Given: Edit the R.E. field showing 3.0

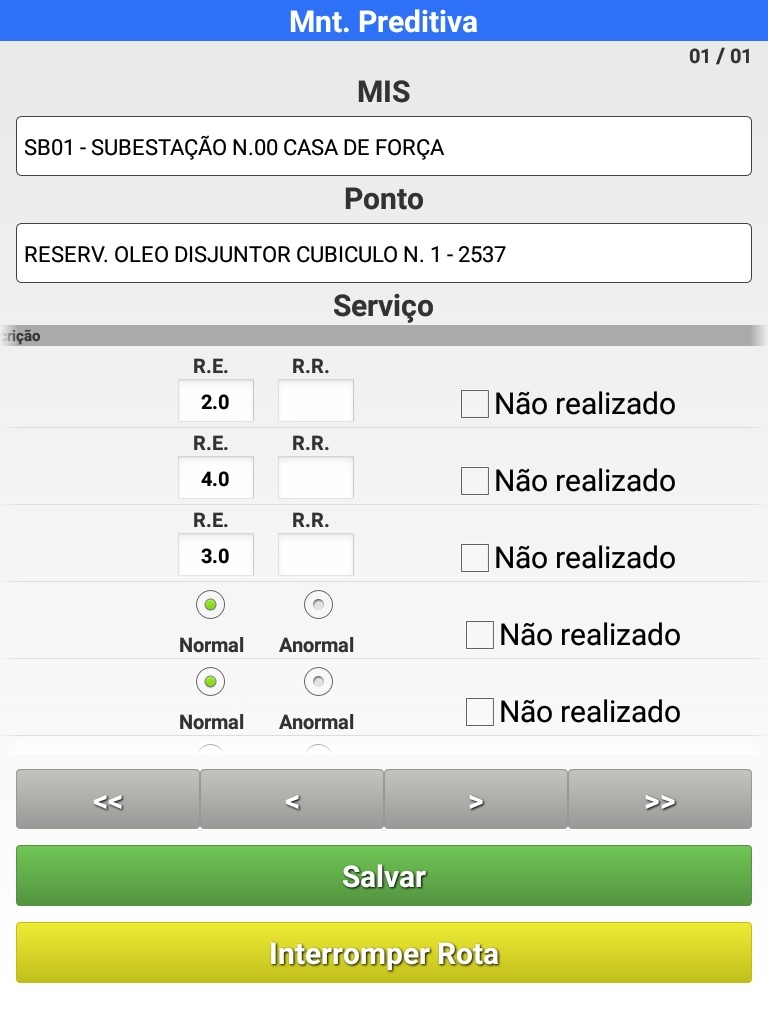Looking at the screenshot, I should tap(216, 556).
